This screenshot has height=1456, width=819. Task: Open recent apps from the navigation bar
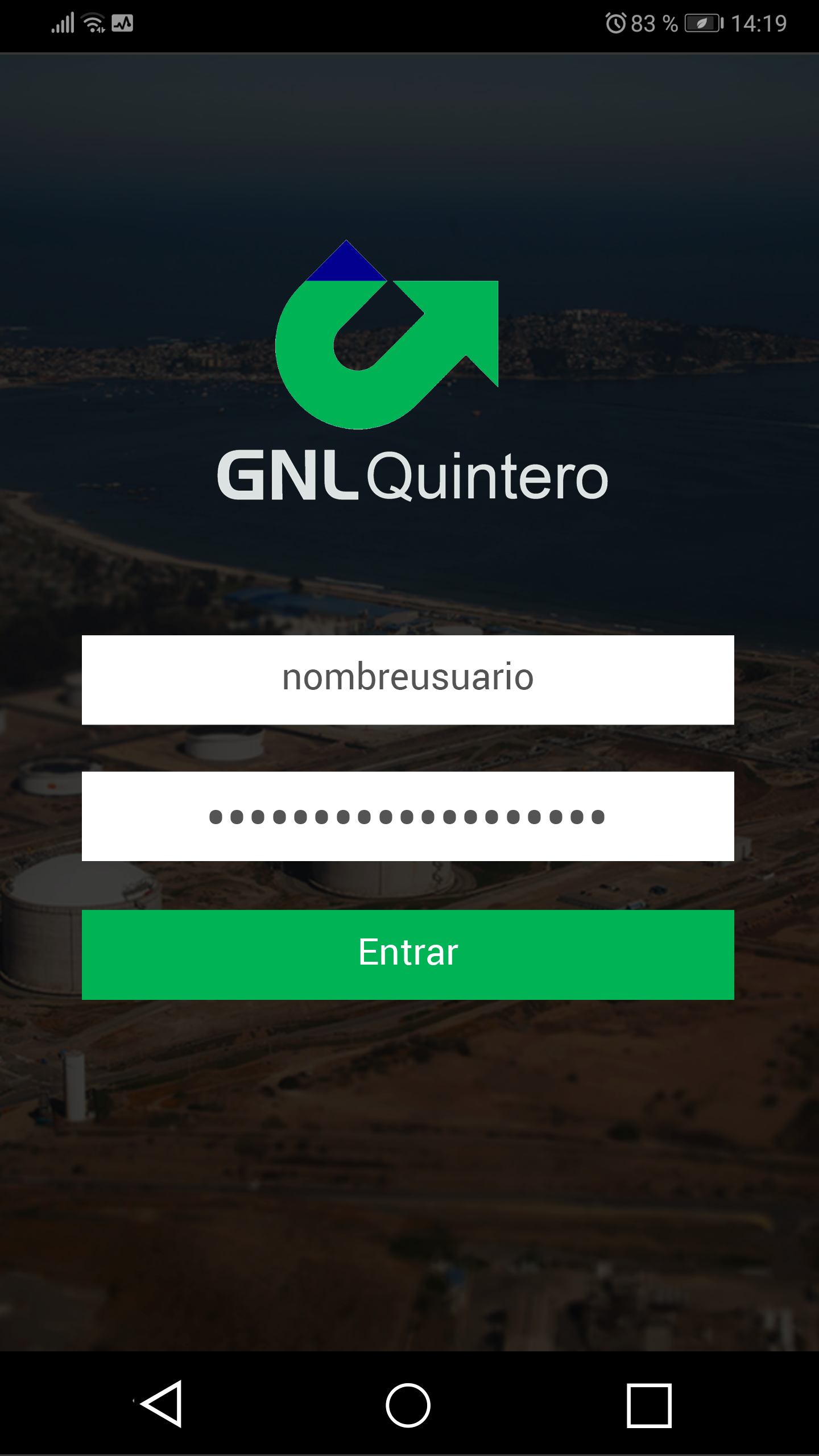(649, 1405)
